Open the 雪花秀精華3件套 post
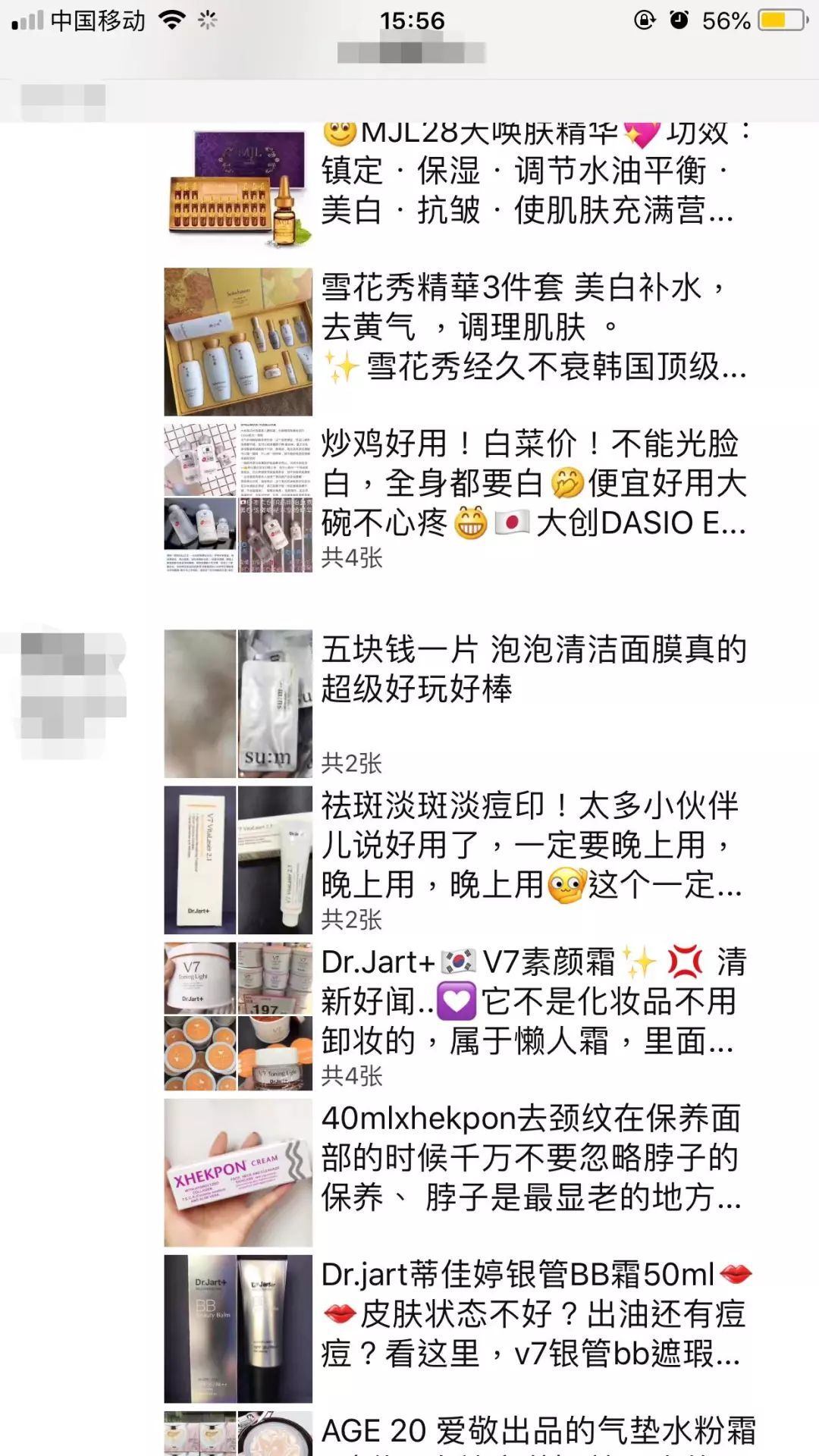 (x=531, y=328)
